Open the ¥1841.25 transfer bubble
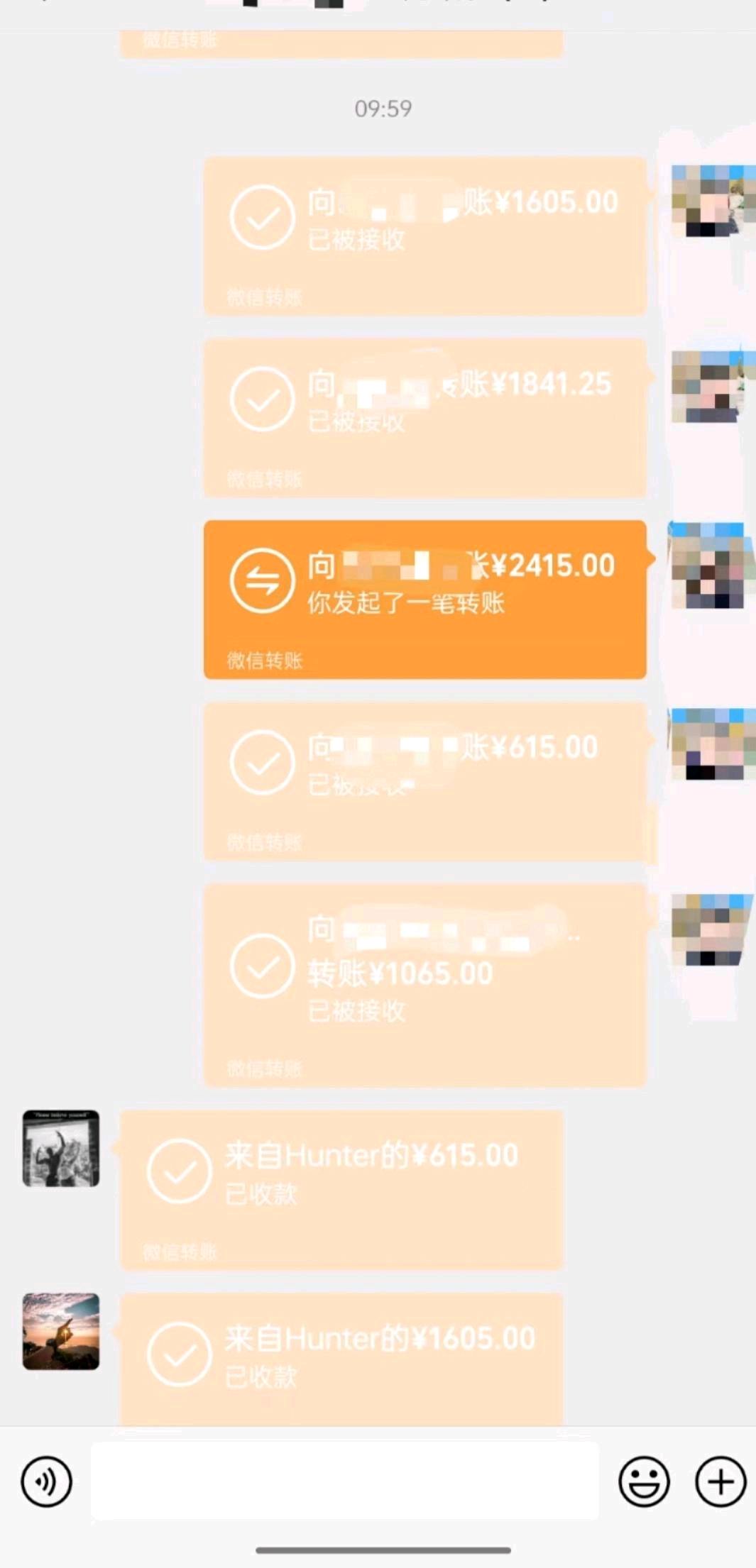756x1568 pixels. click(x=424, y=417)
